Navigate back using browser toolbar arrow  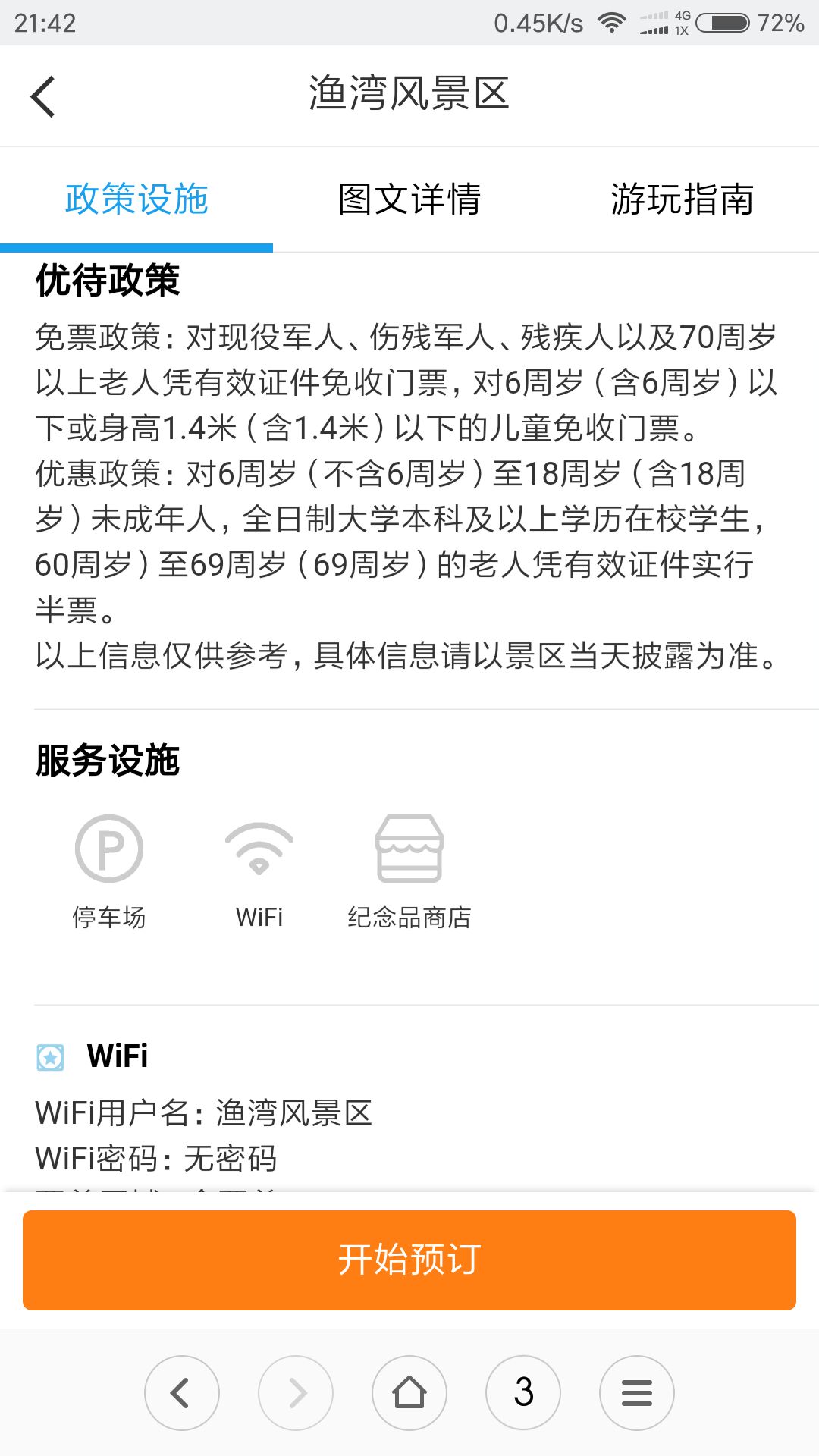pyautogui.click(x=182, y=1393)
